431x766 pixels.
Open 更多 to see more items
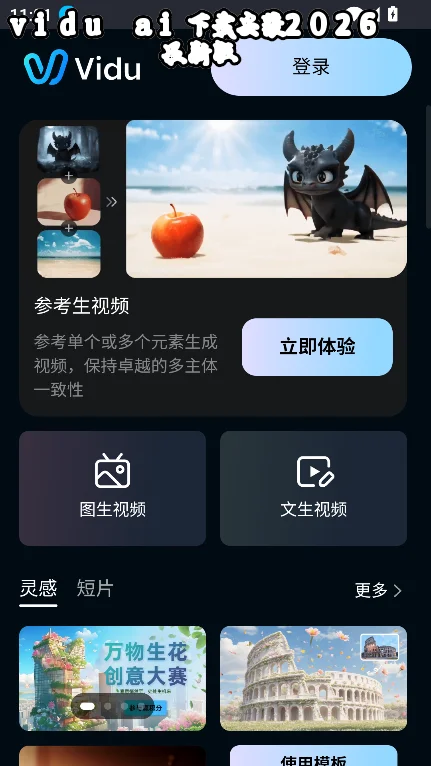[378, 590]
